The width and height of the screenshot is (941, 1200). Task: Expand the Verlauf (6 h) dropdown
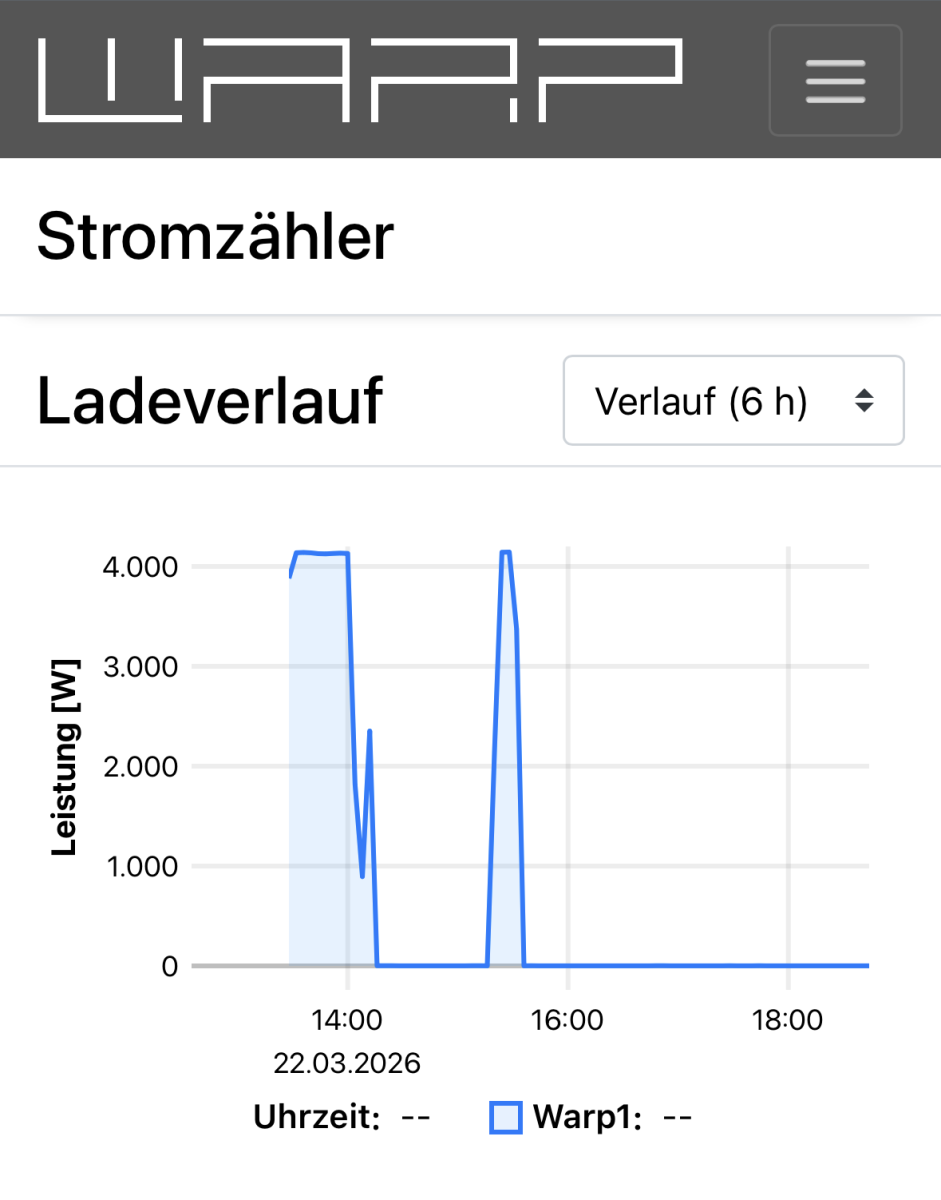point(733,401)
